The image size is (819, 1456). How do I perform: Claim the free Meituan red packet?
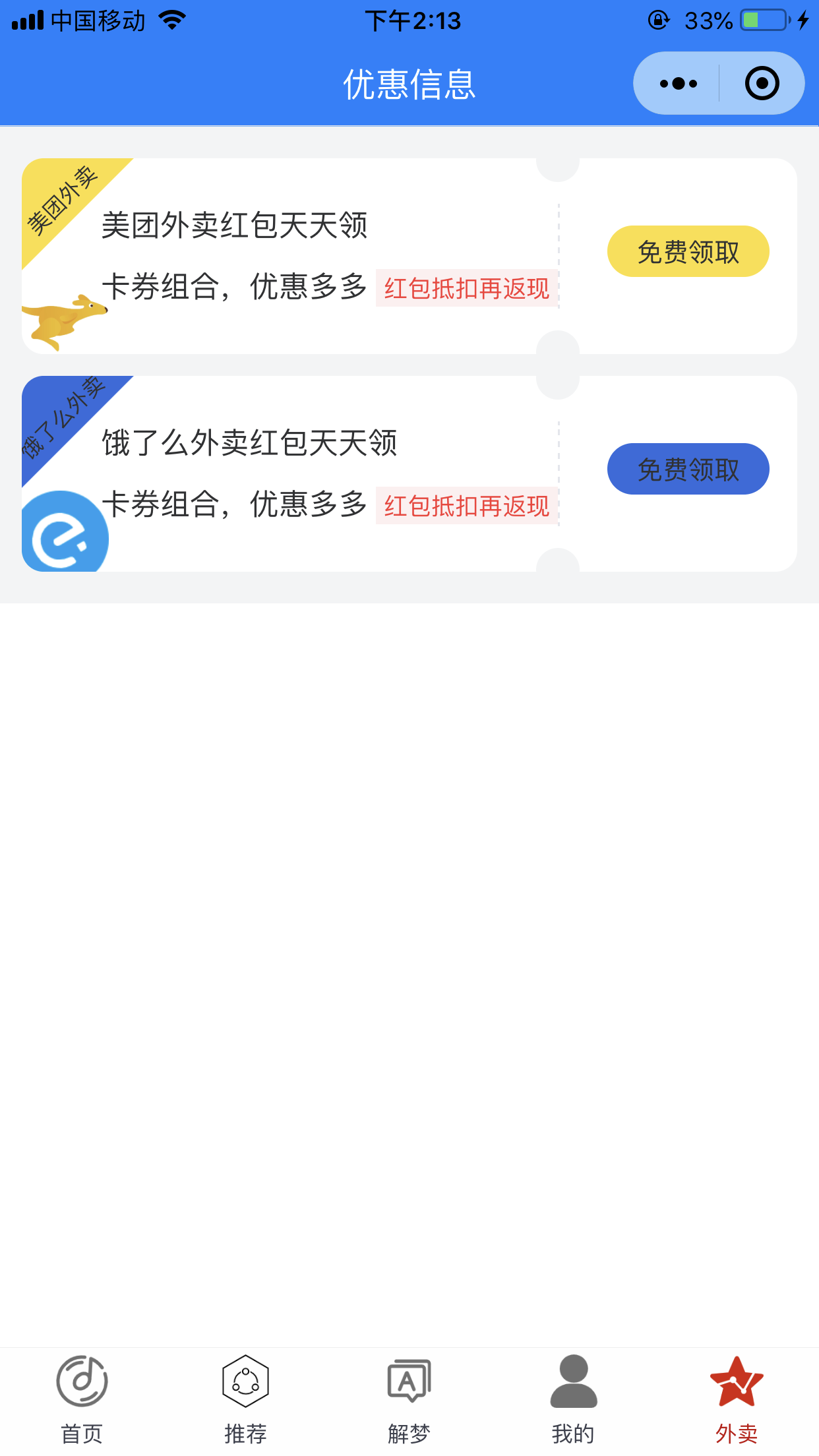[x=688, y=251]
